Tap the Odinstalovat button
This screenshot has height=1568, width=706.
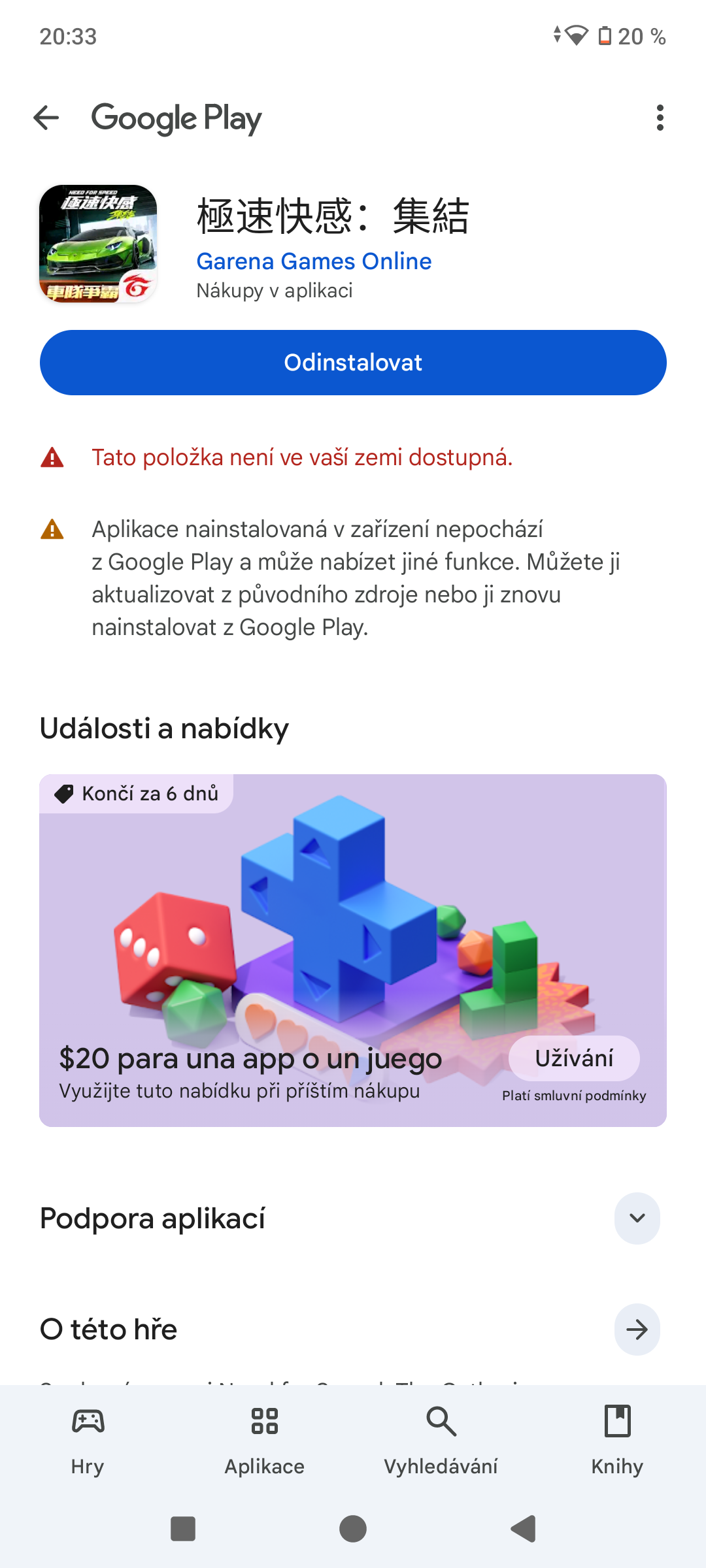pos(353,362)
